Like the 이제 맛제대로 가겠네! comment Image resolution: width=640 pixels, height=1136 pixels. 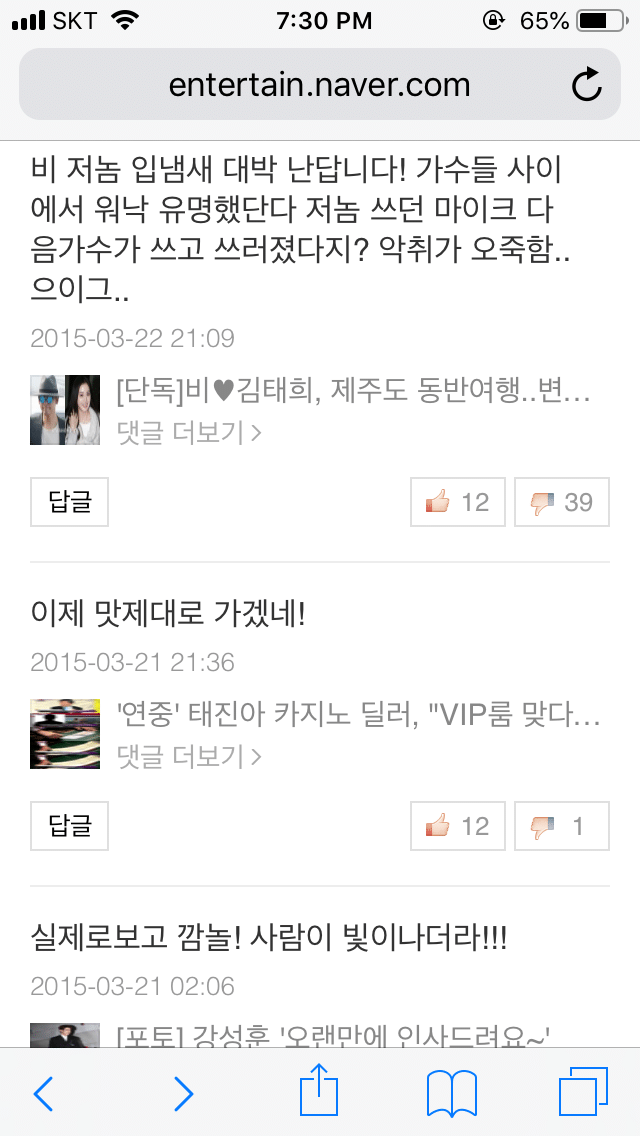(x=458, y=826)
